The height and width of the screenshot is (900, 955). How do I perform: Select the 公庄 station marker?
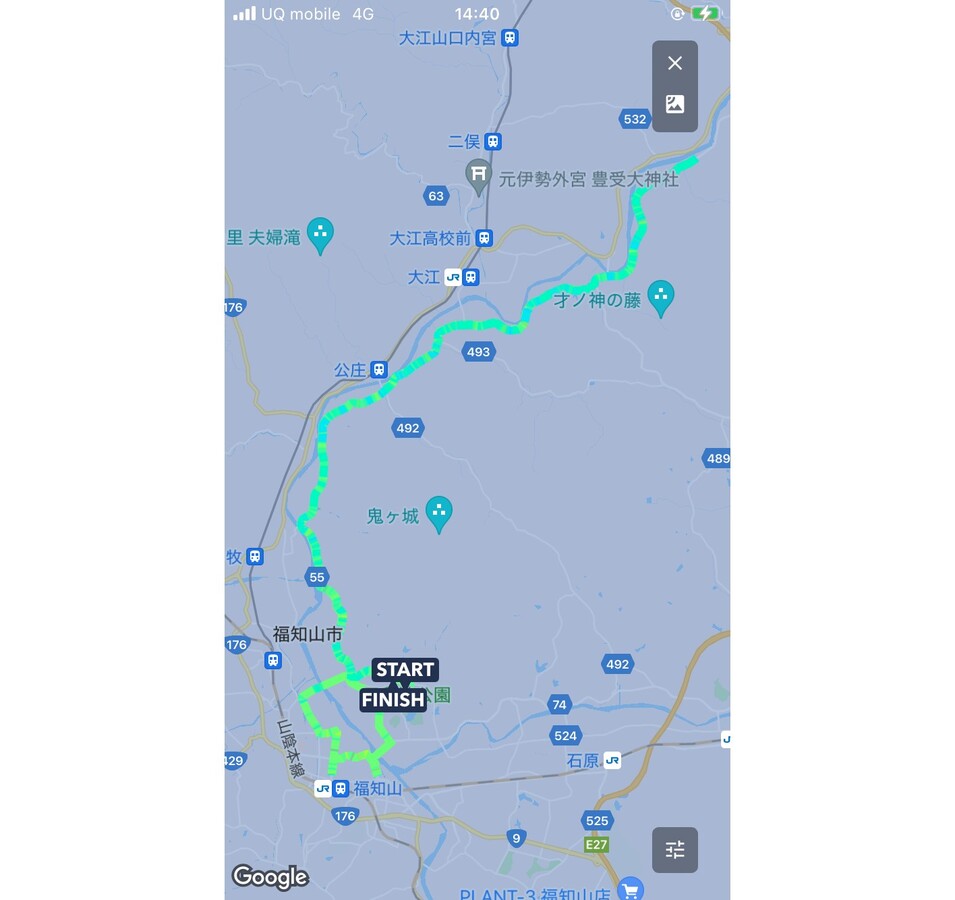378,370
